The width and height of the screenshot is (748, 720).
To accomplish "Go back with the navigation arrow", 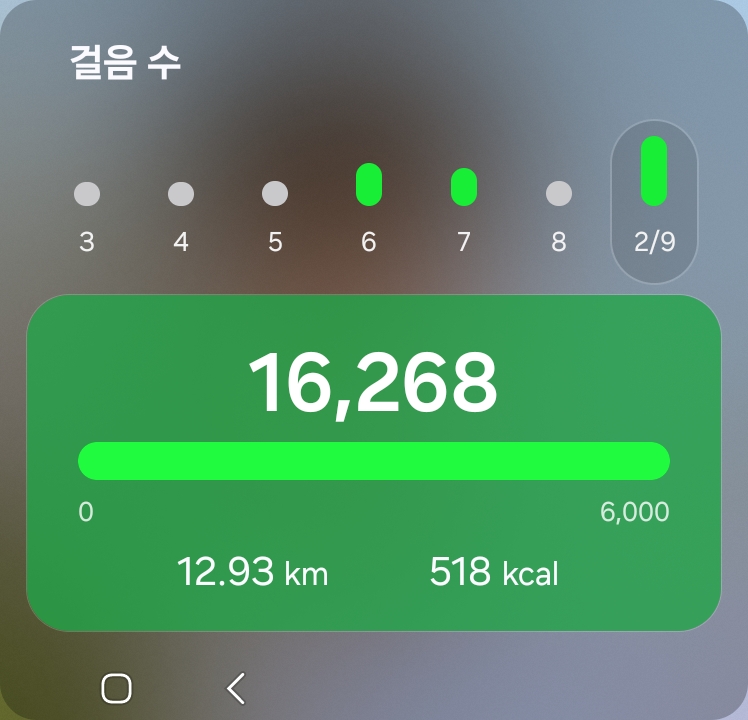I will (x=236, y=688).
